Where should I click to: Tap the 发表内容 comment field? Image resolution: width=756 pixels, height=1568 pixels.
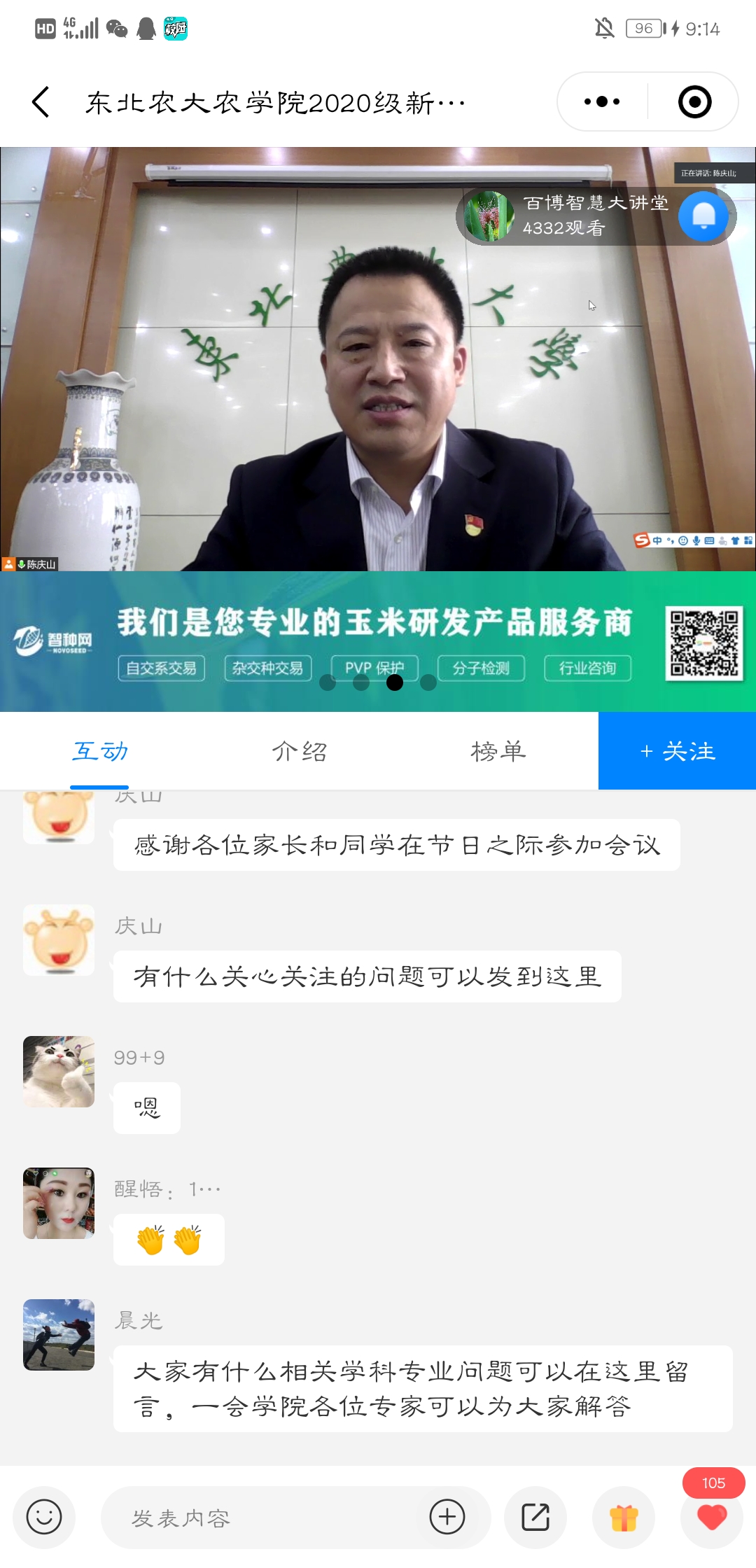266,1517
